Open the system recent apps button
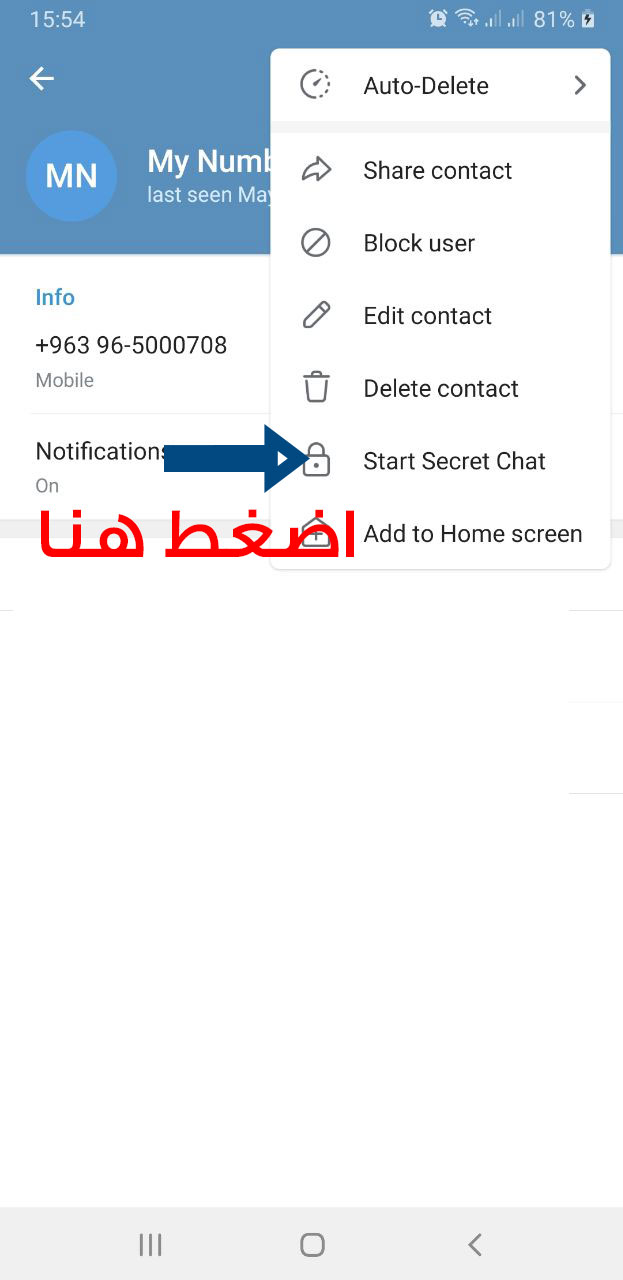This screenshot has width=623, height=1280. [150, 1244]
